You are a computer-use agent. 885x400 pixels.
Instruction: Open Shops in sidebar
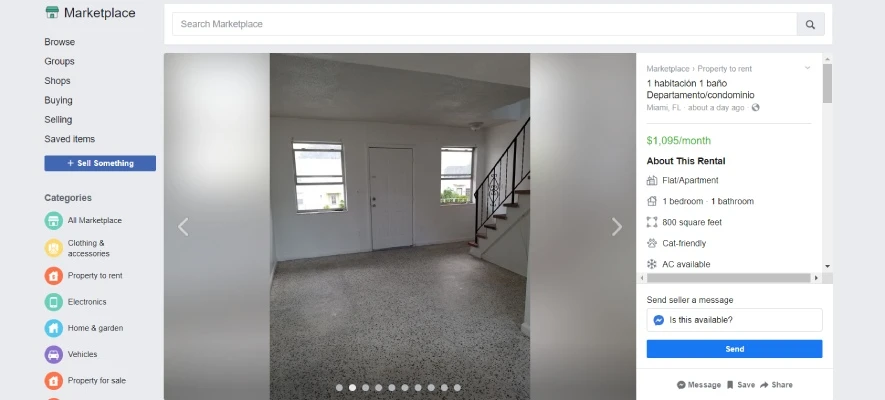point(57,81)
